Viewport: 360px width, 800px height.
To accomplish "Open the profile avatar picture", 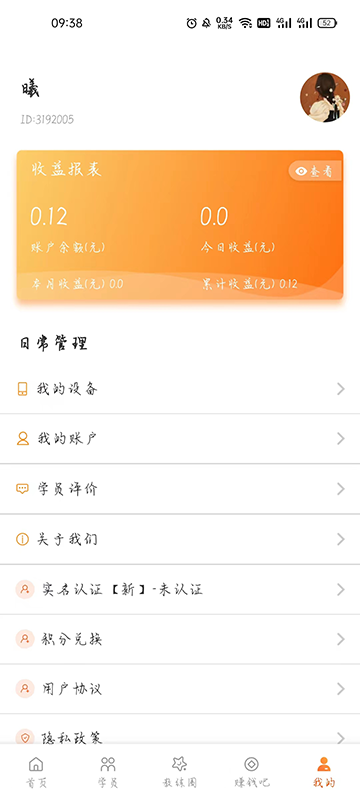I will (x=325, y=97).
